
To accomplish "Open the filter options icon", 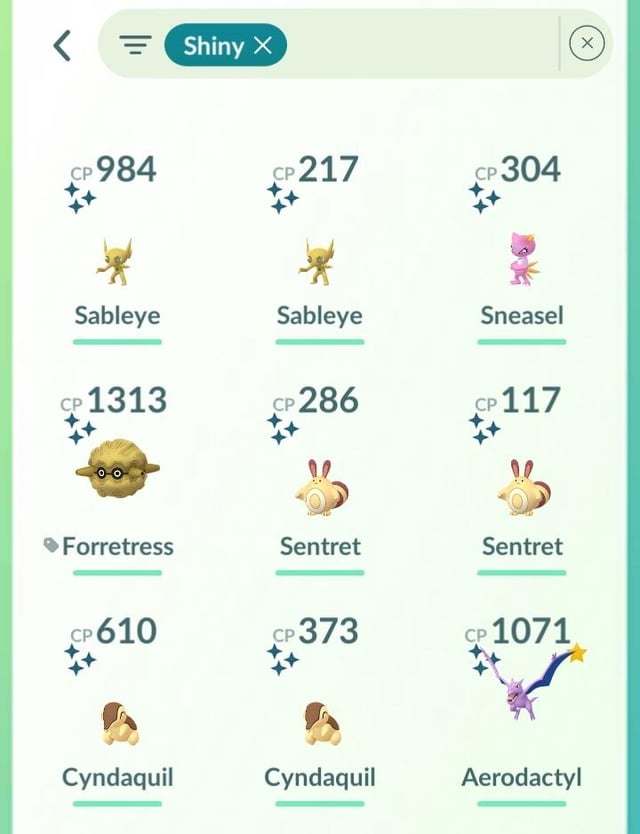I will (x=135, y=45).
